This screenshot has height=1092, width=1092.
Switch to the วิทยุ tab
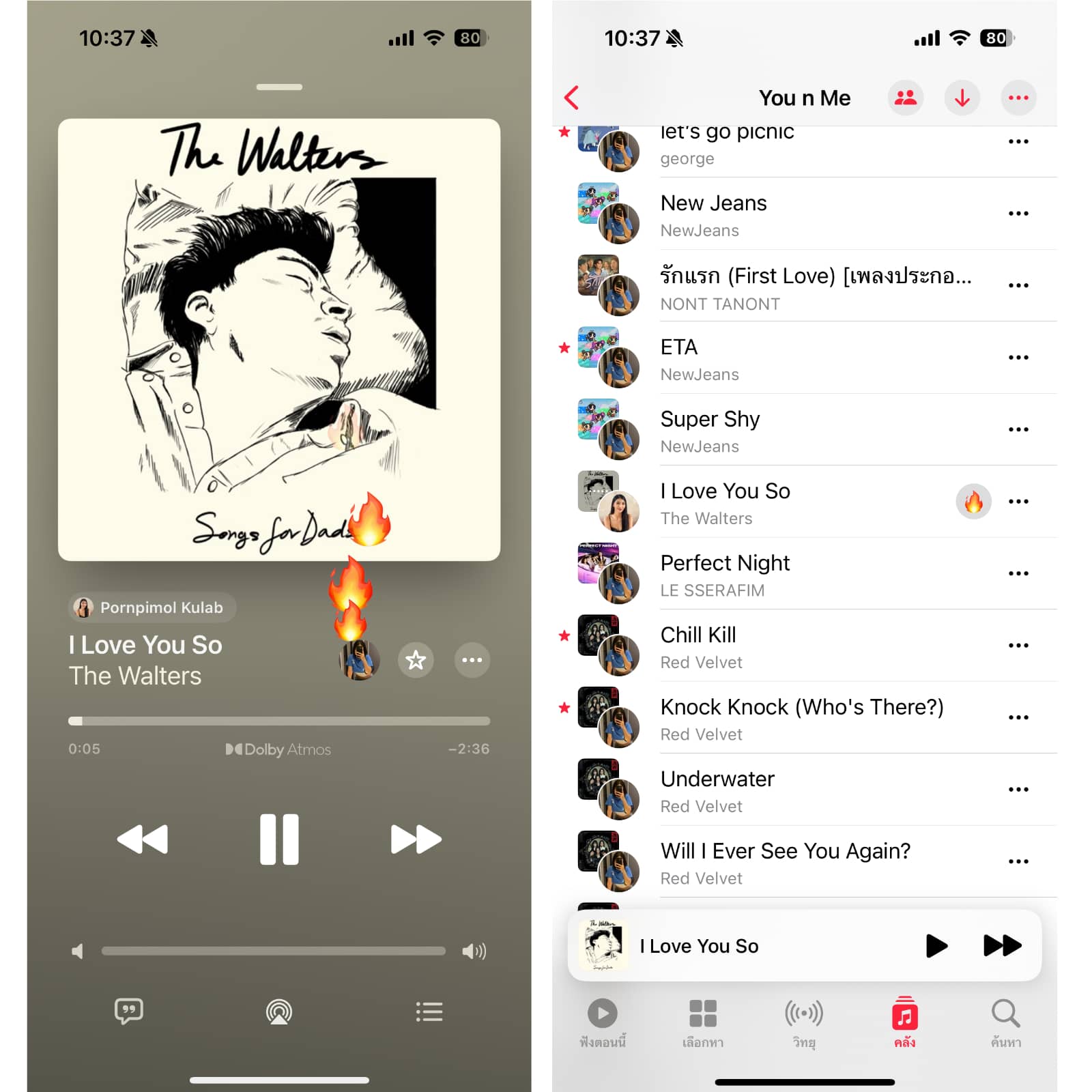(804, 1022)
